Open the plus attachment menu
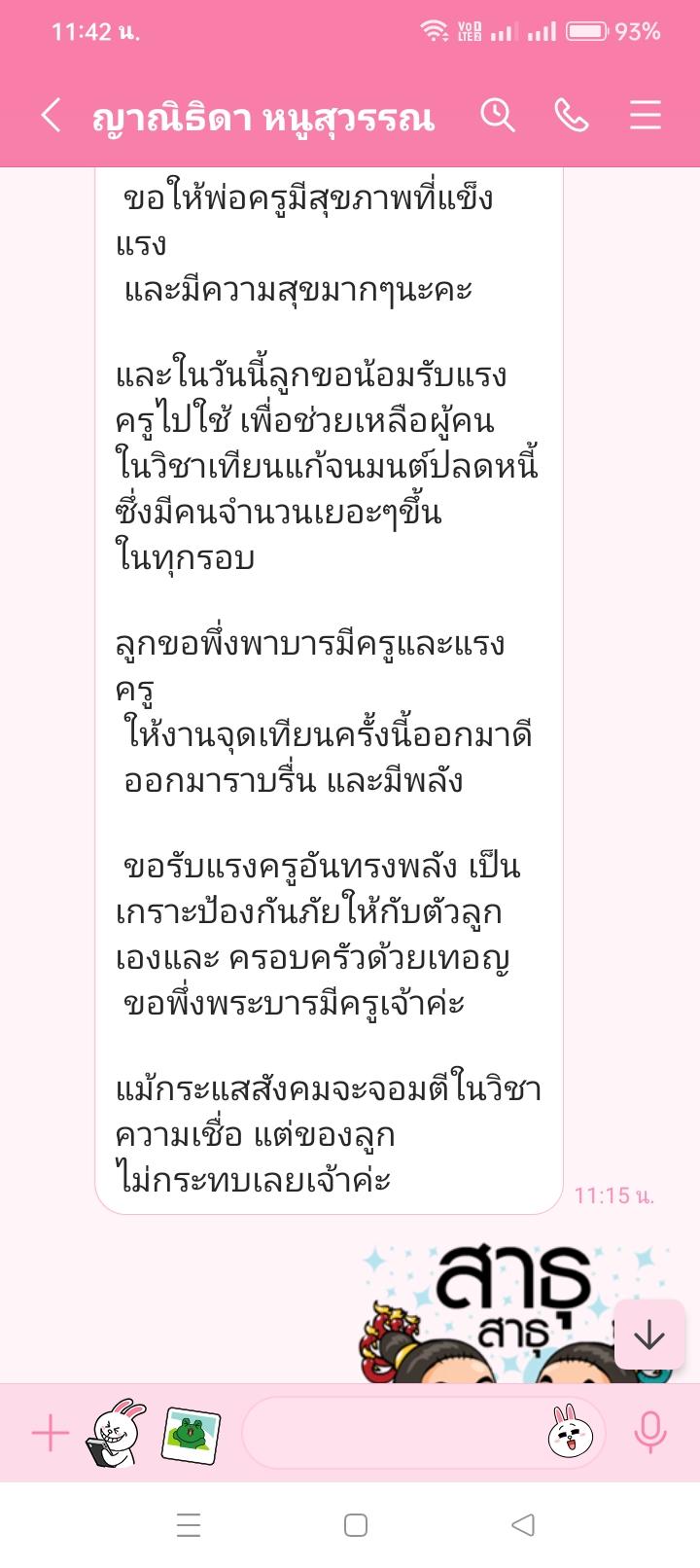Image resolution: width=700 pixels, height=1568 pixels. tap(51, 1433)
